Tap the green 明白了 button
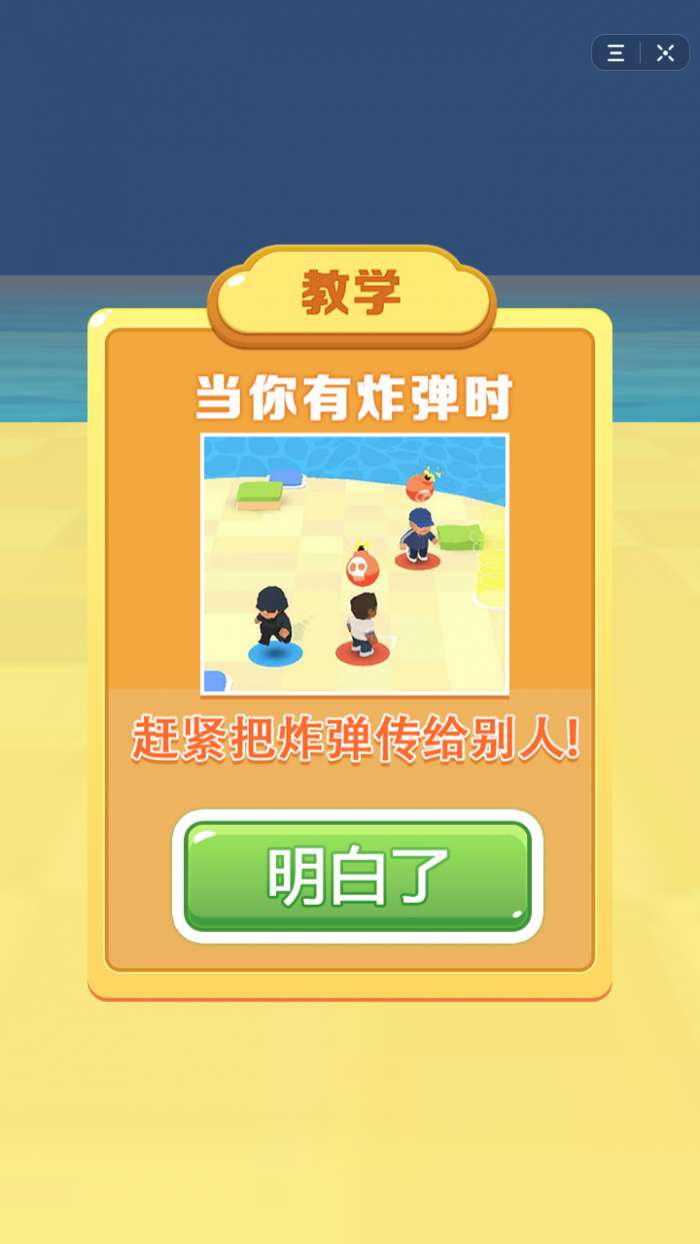This screenshot has height=1244, width=700. click(x=357, y=876)
